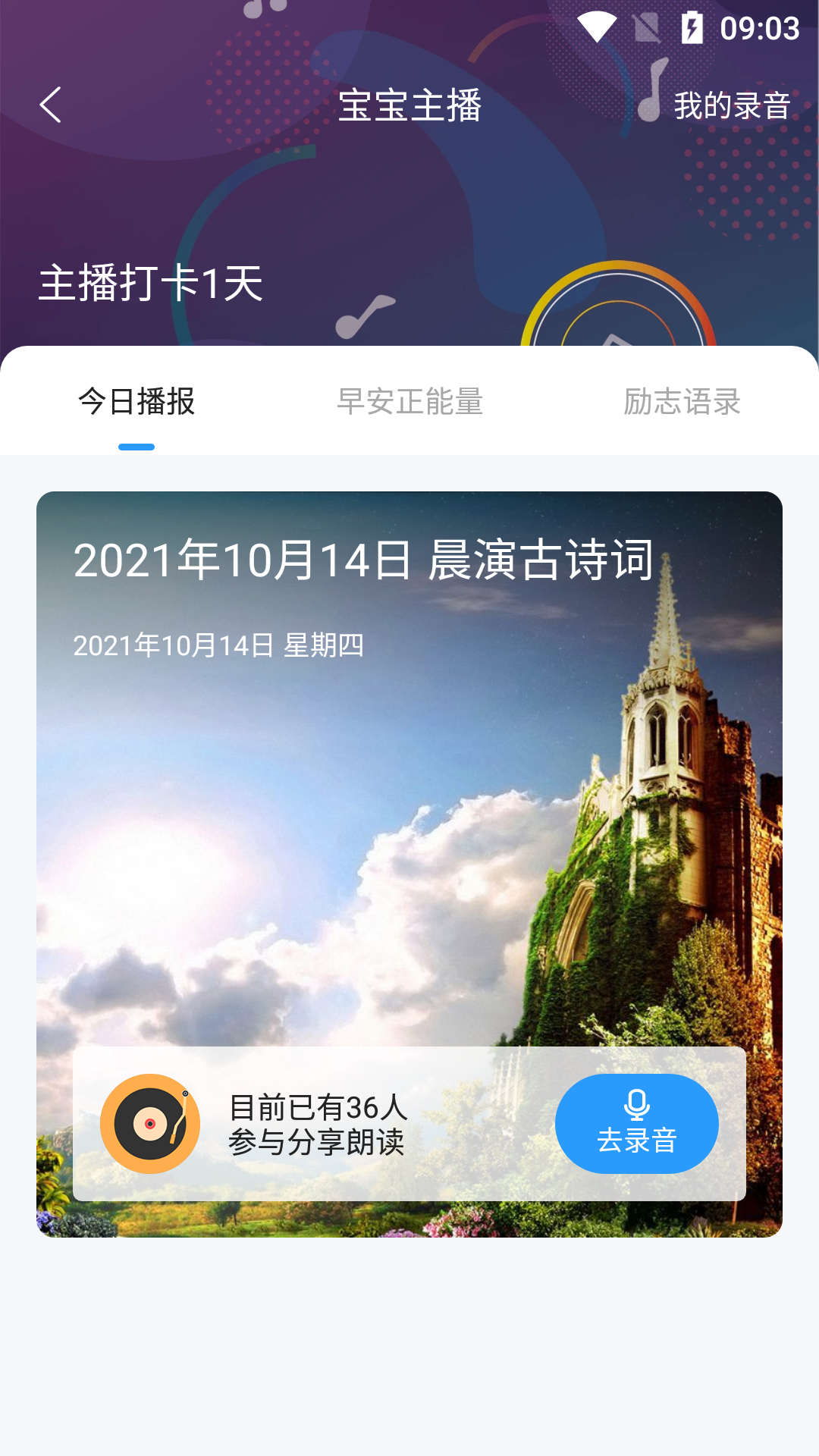Tap the text showing 36 participants
The height and width of the screenshot is (1456, 819).
pyautogui.click(x=319, y=1123)
